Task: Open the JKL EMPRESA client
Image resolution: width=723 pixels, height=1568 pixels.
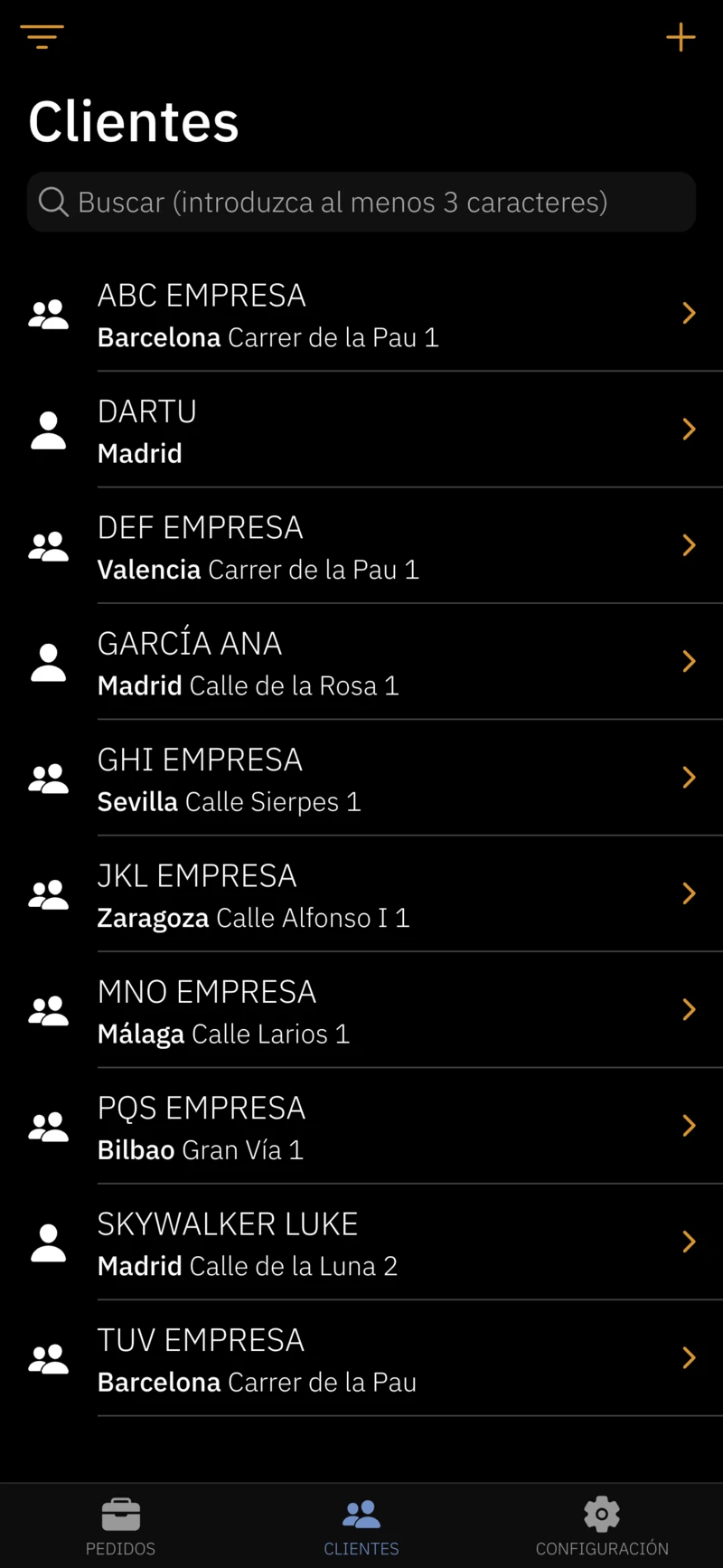Action: (361, 894)
